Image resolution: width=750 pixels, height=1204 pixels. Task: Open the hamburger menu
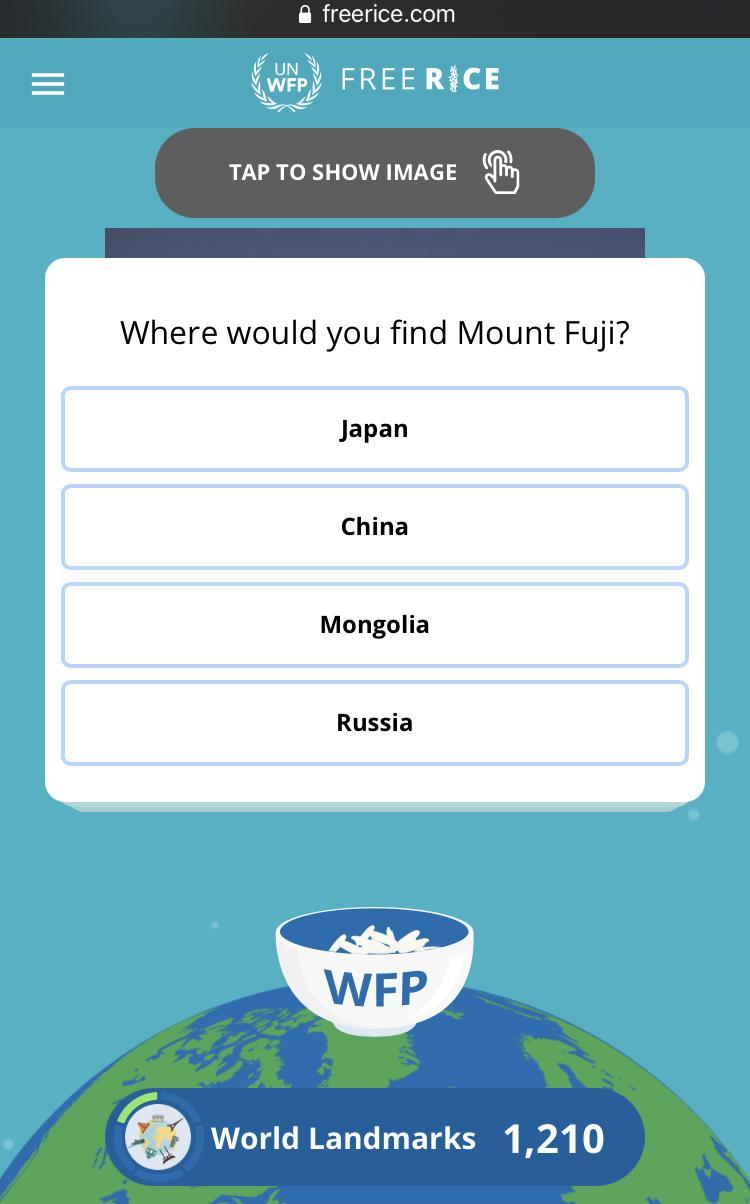pyautogui.click(x=48, y=84)
